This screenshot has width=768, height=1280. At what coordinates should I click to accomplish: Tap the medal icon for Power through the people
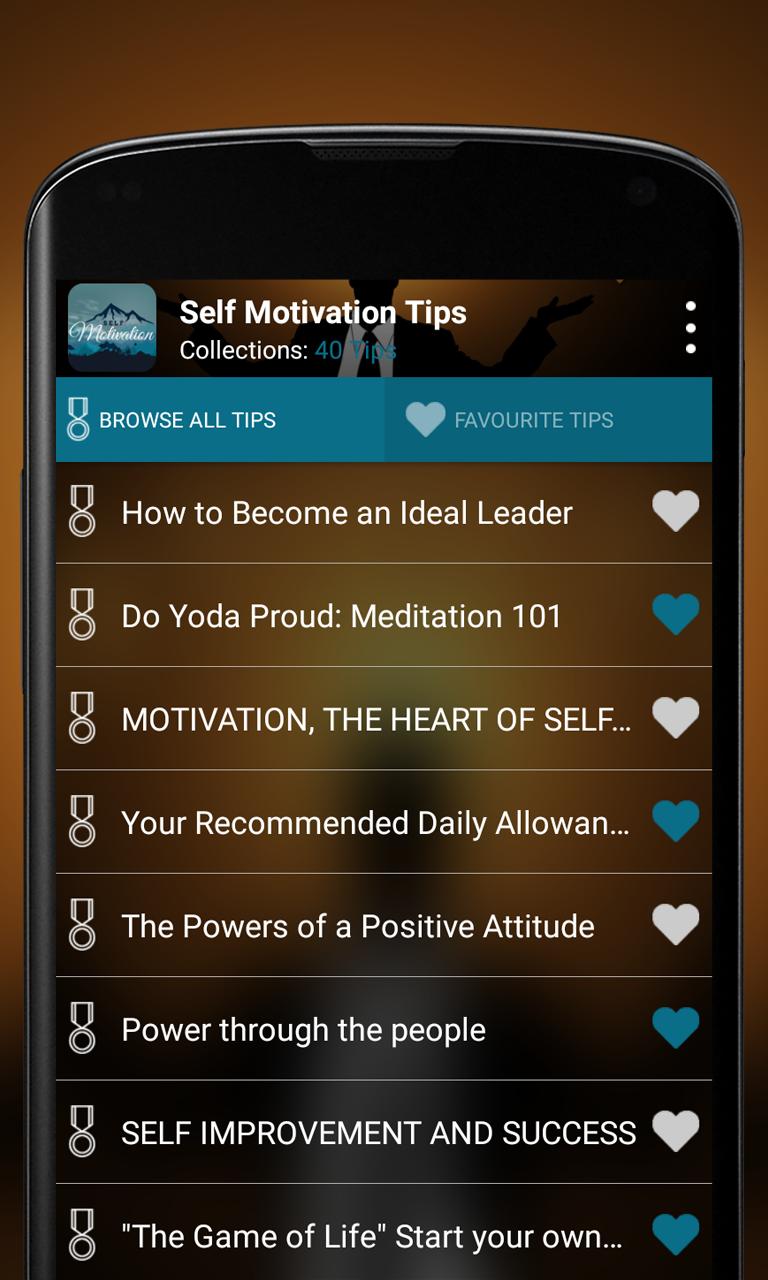[x=80, y=1029]
